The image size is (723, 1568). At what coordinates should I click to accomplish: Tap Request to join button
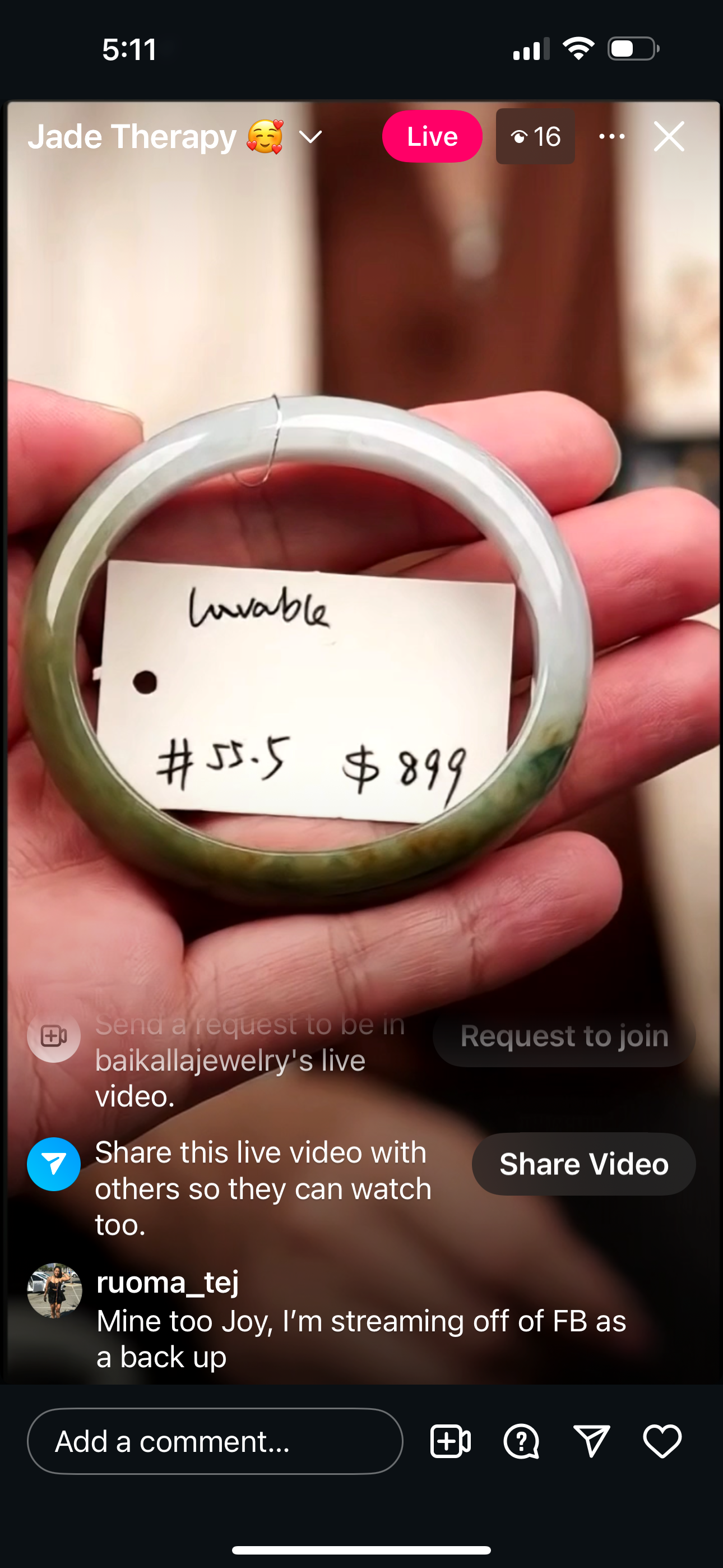point(564,1036)
